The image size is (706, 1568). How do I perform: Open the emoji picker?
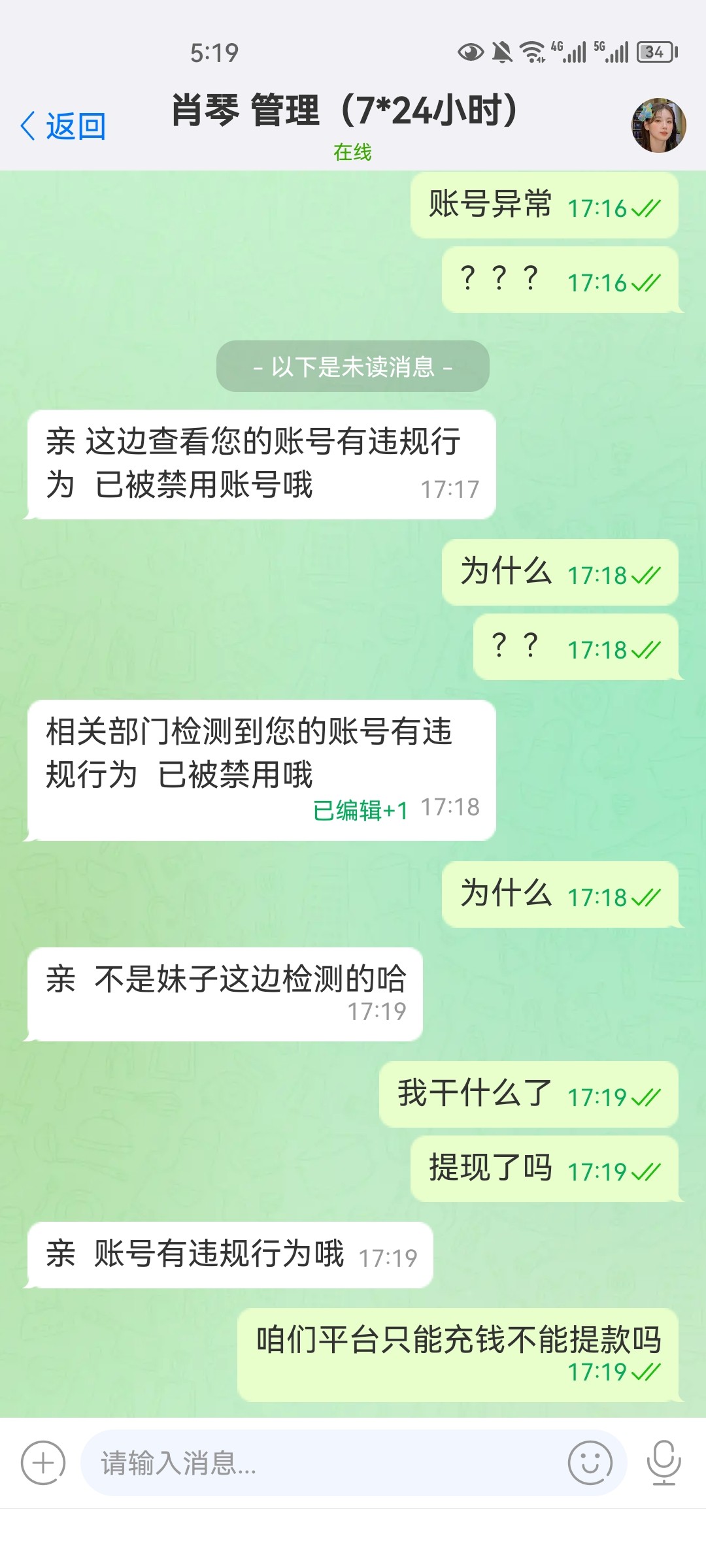point(590,1463)
